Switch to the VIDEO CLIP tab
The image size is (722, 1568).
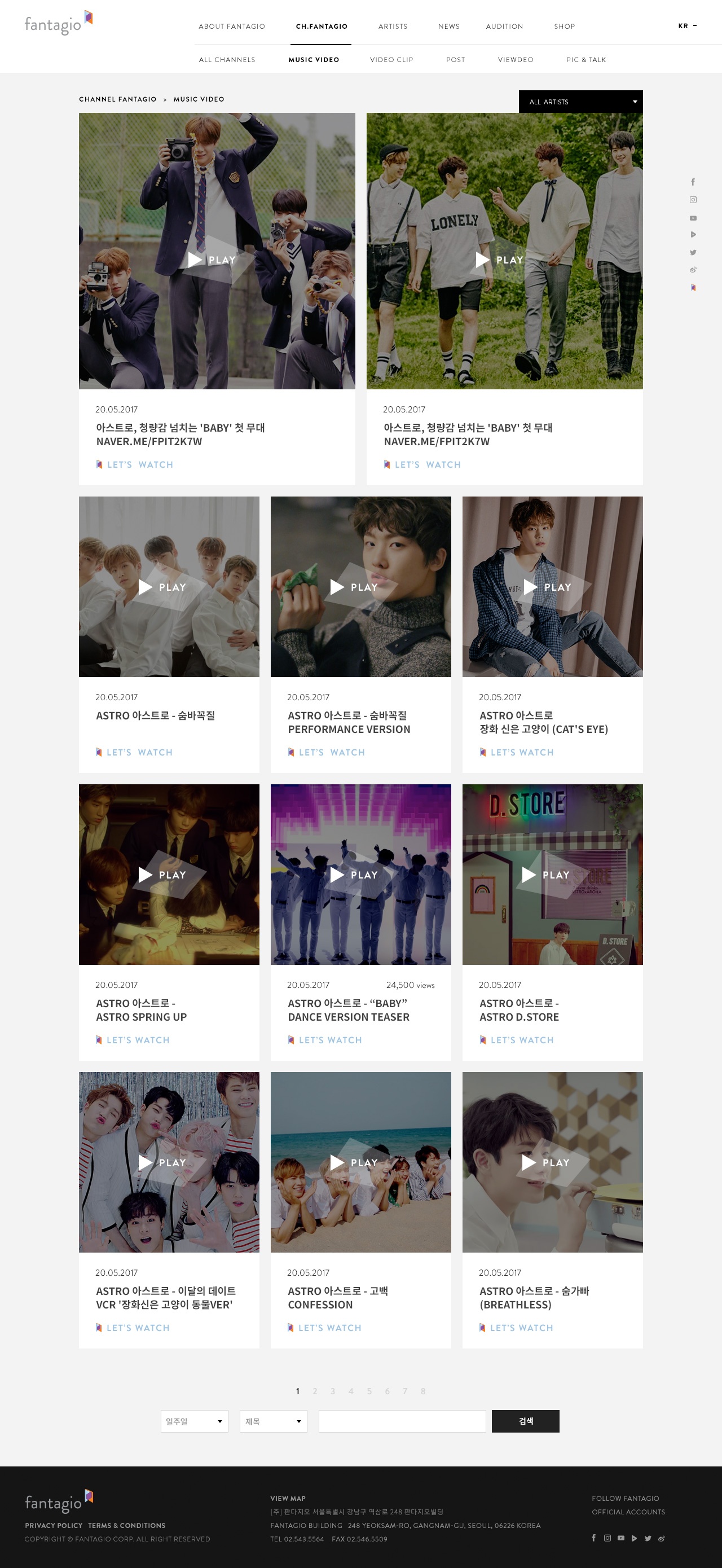click(391, 60)
